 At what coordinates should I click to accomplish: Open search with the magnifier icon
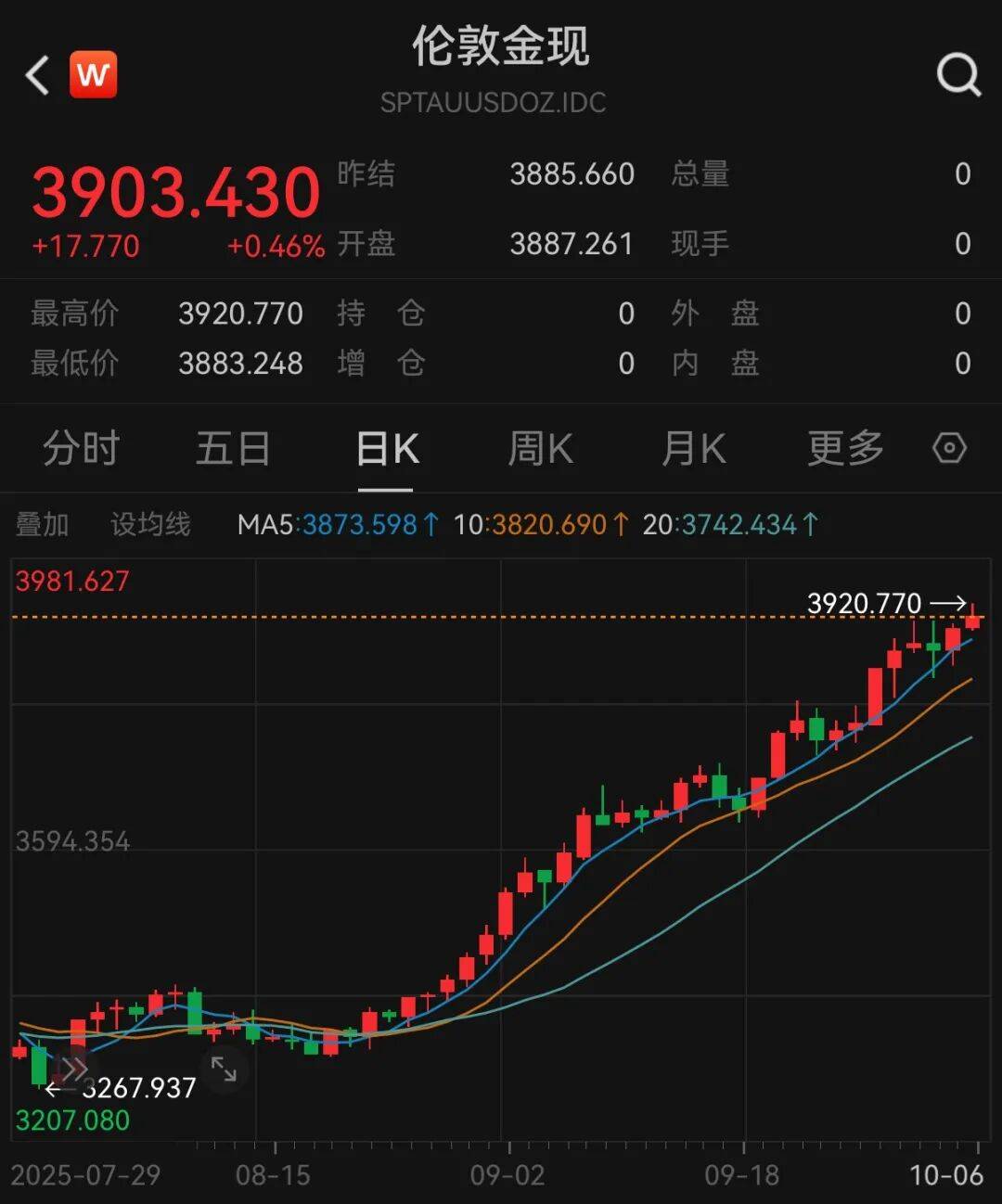(958, 76)
